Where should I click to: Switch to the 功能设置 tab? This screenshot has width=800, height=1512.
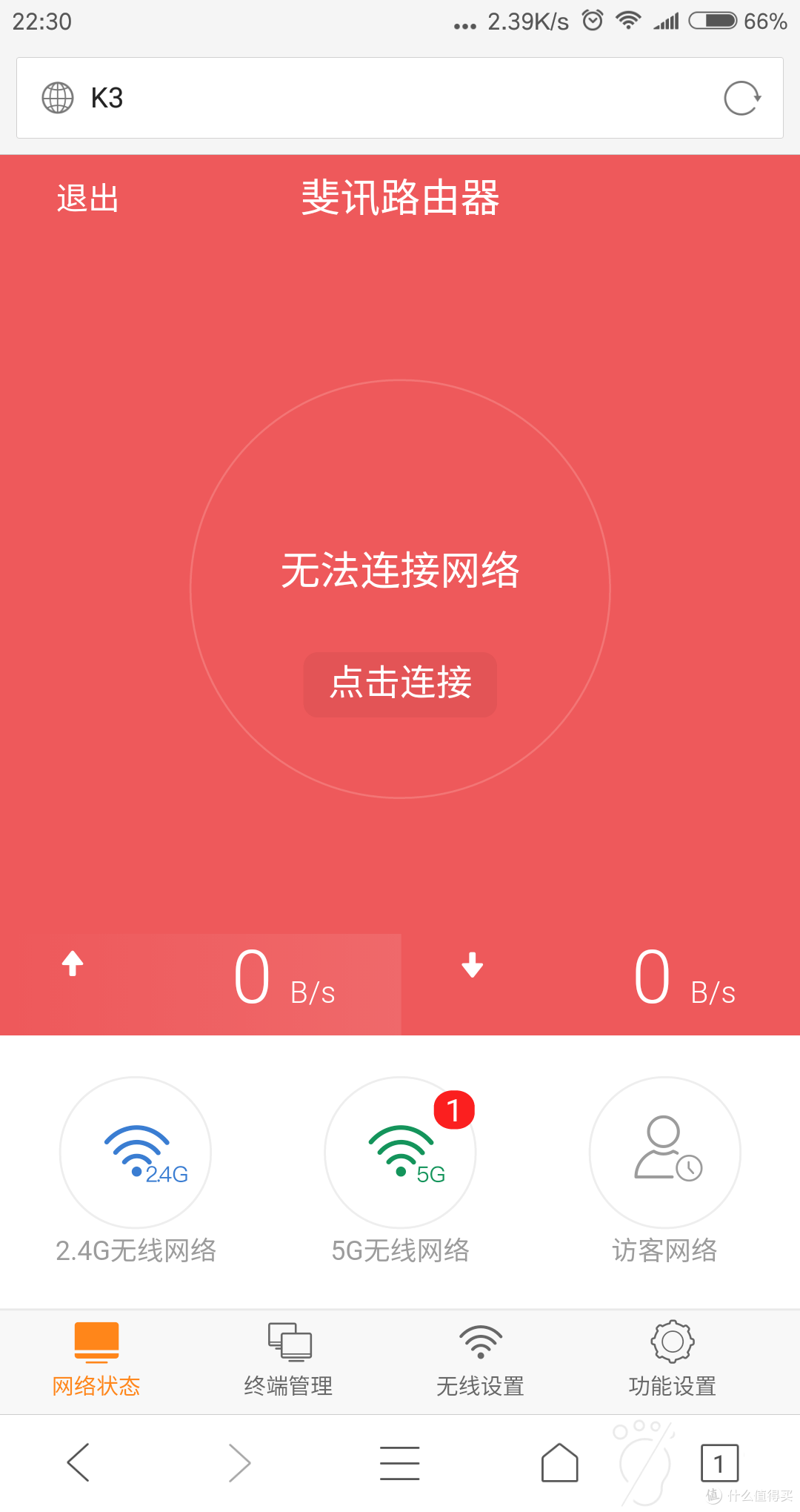point(673,1361)
